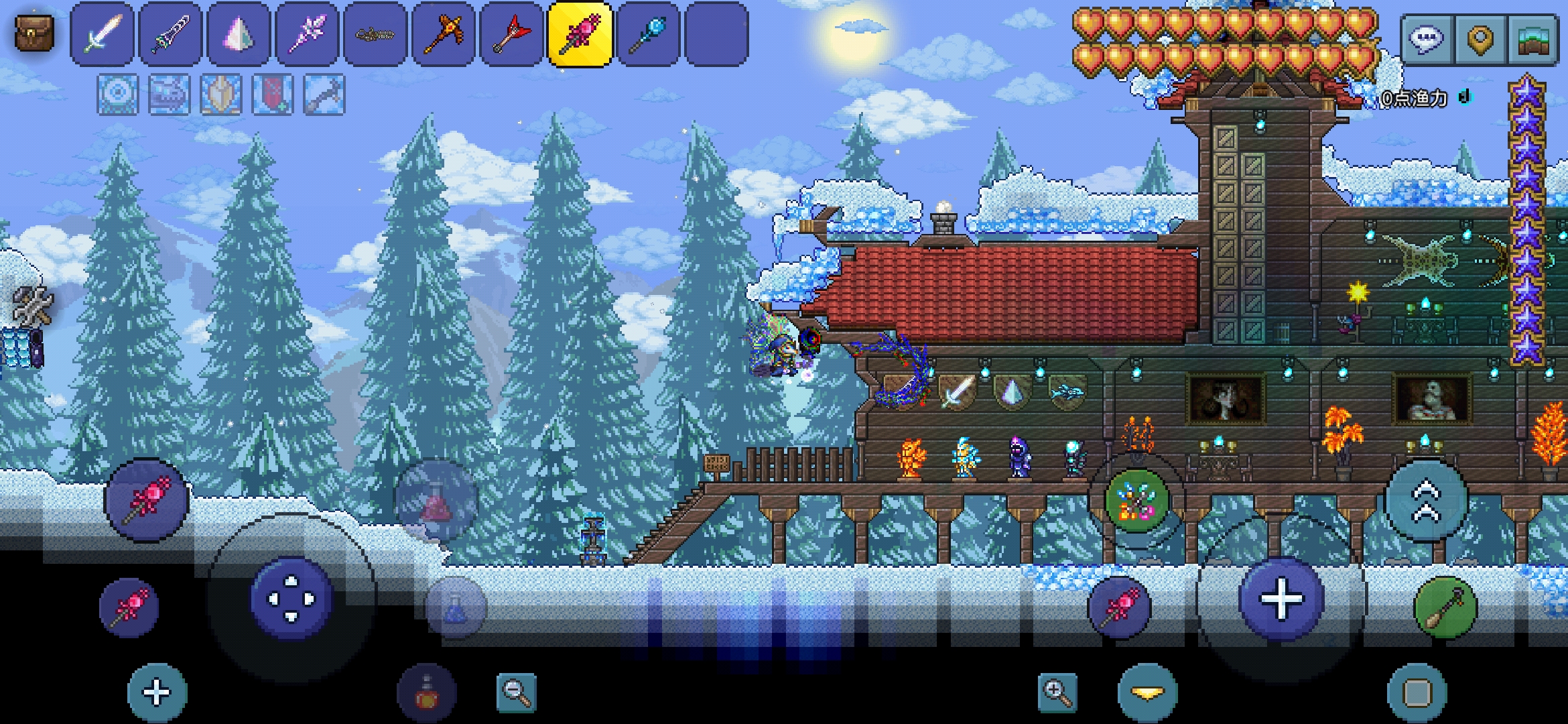Tap the quick buff potion button
This screenshot has height=724, width=1568.
(427, 693)
